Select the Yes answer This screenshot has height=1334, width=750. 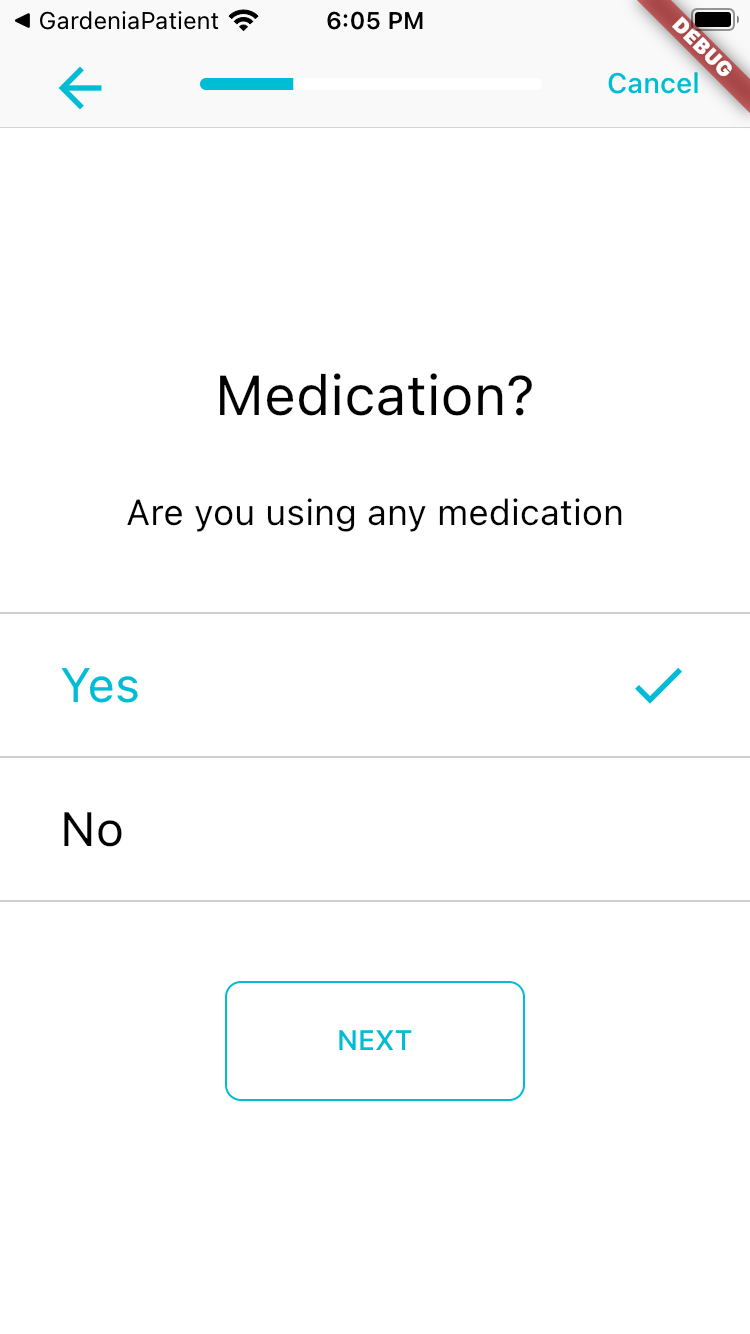(x=374, y=686)
